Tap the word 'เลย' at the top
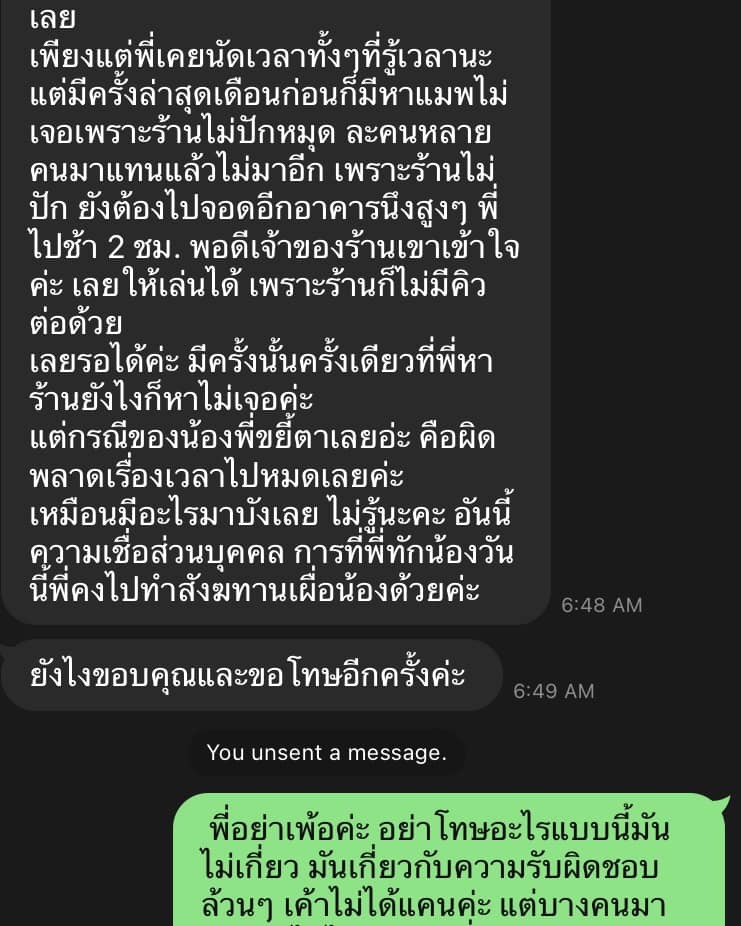This screenshot has width=741, height=926. (48, 16)
